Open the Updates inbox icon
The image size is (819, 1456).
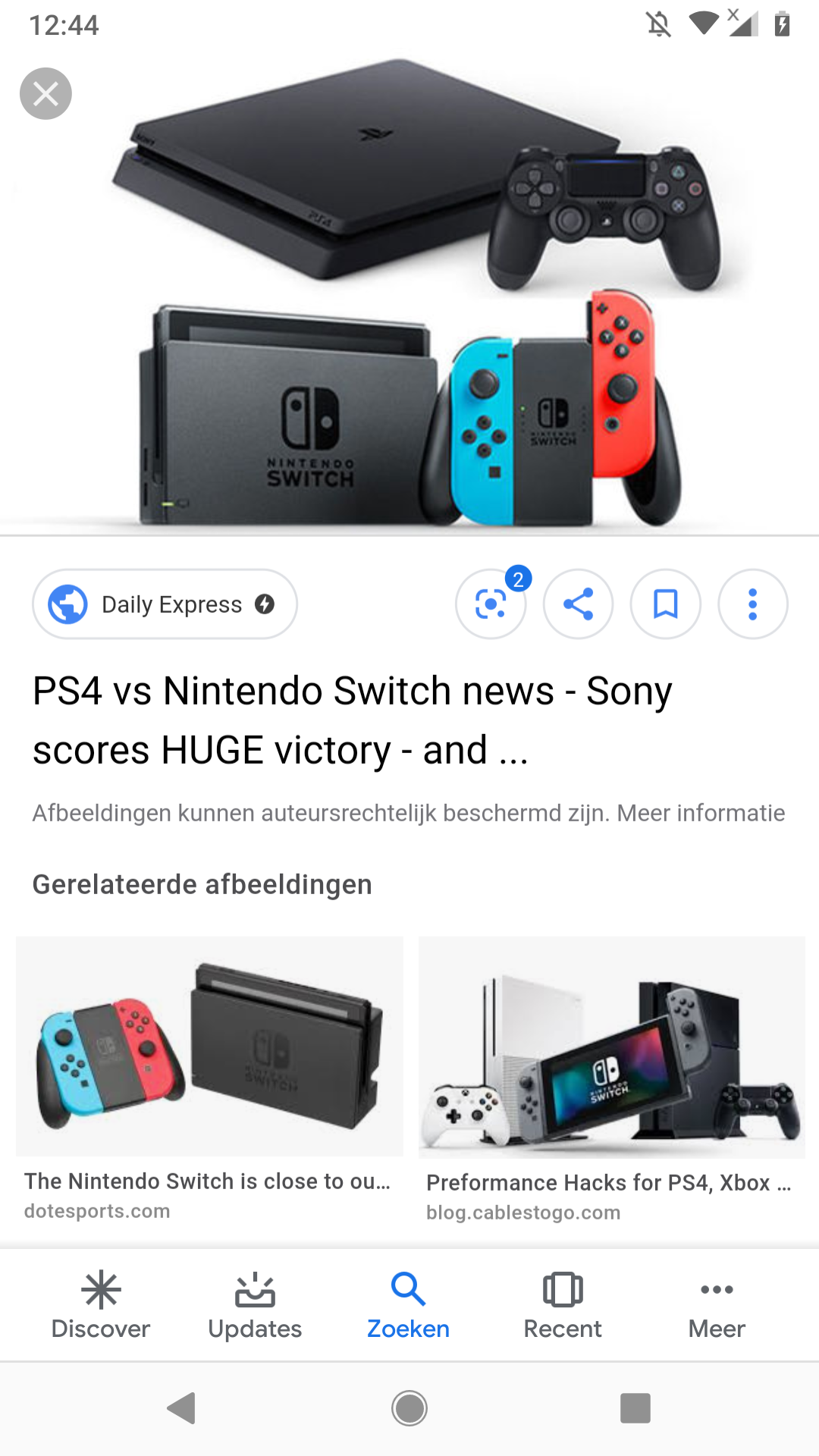[x=255, y=1289]
